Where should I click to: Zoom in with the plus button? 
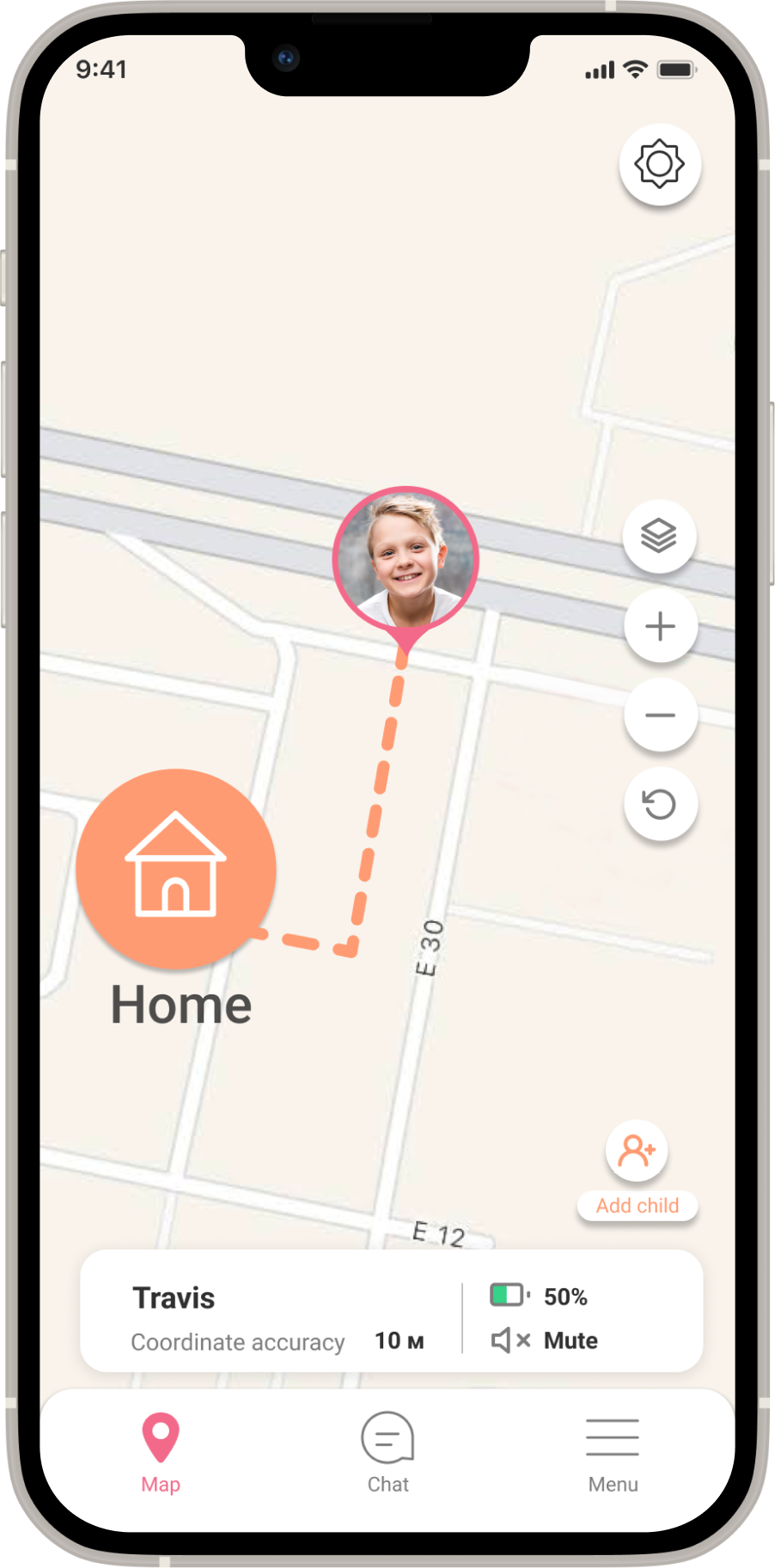(660, 627)
